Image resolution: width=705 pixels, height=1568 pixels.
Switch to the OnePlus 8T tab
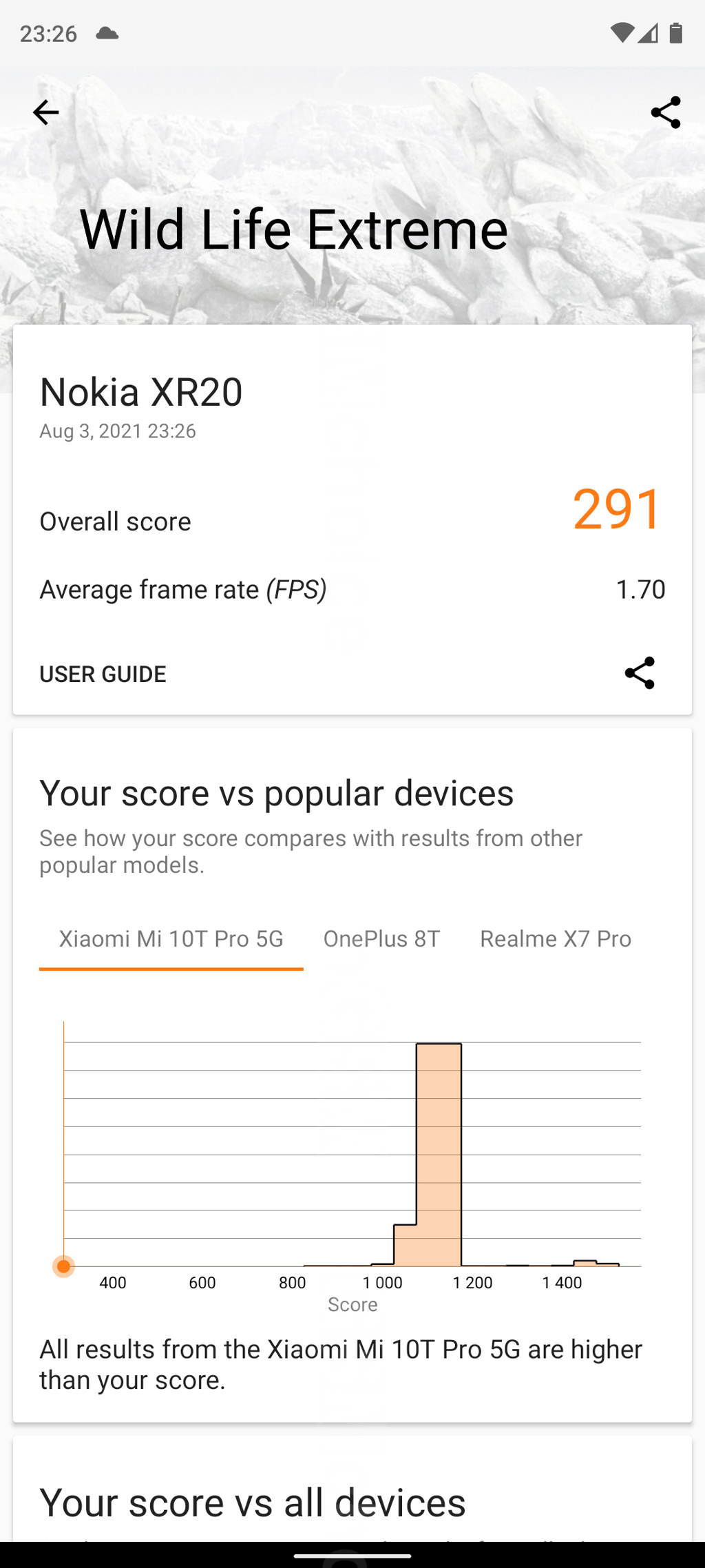coord(381,939)
